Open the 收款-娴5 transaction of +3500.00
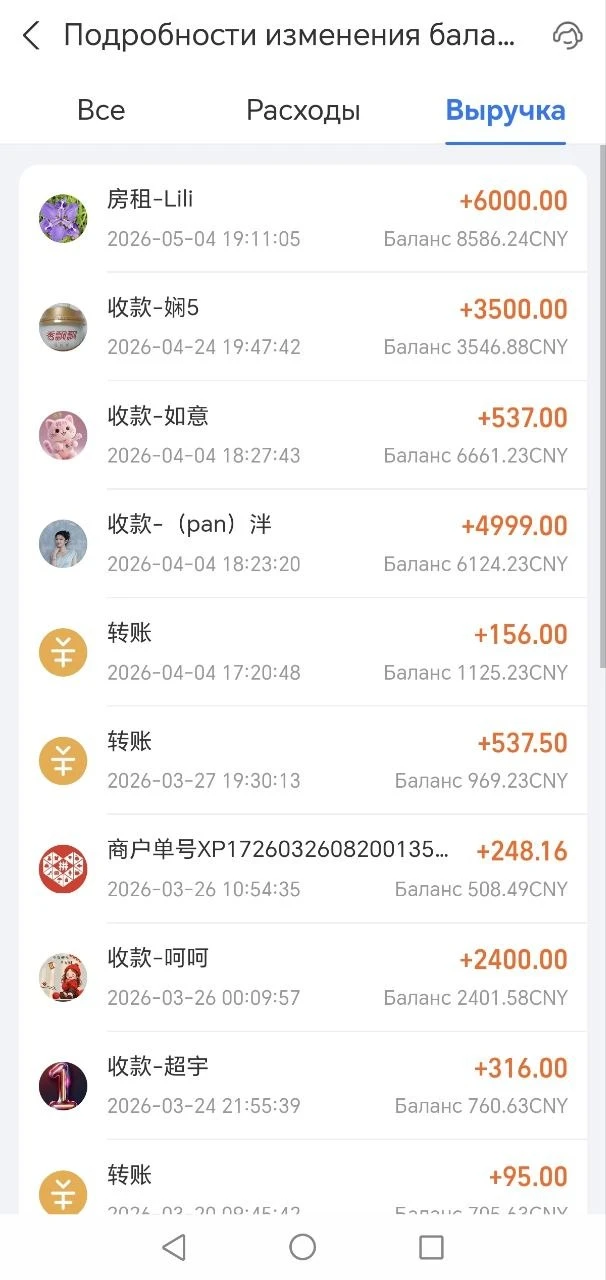 (303, 326)
